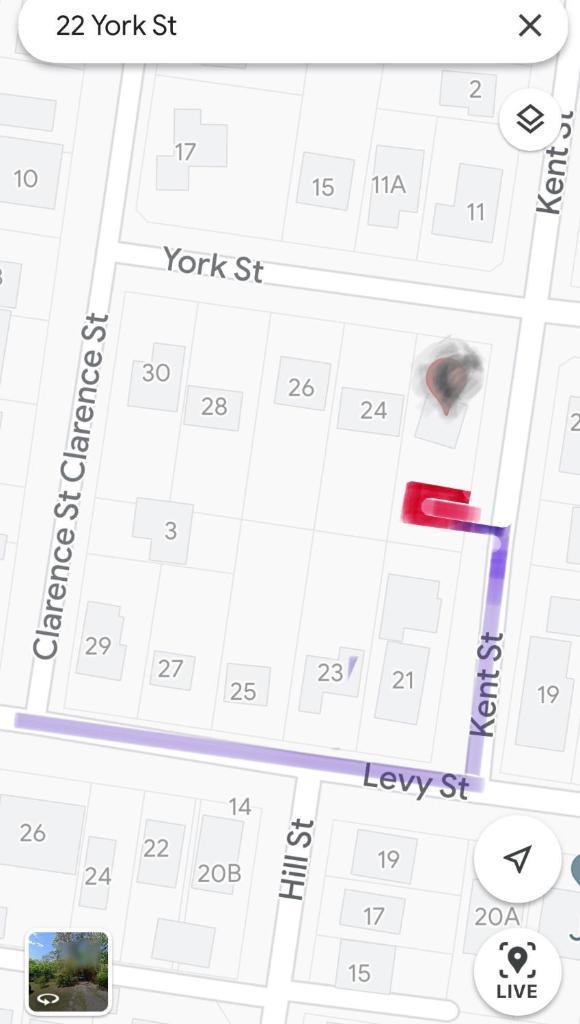Open the Street View thumbnail
The height and width of the screenshot is (1024, 580).
coord(68,972)
